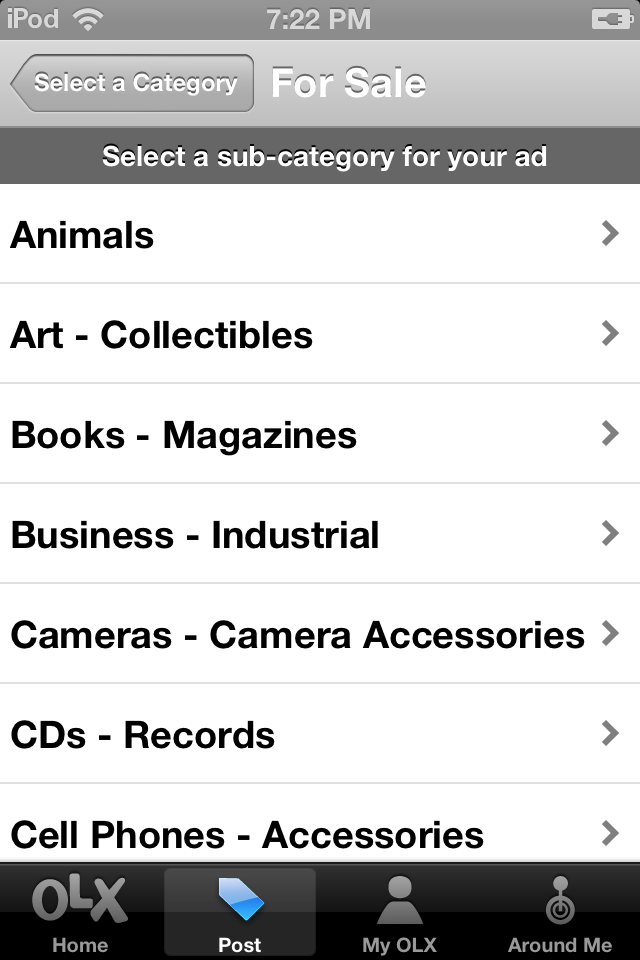Screen dimensions: 640x960
Task: Open the Around Me tab
Action: coord(560,912)
